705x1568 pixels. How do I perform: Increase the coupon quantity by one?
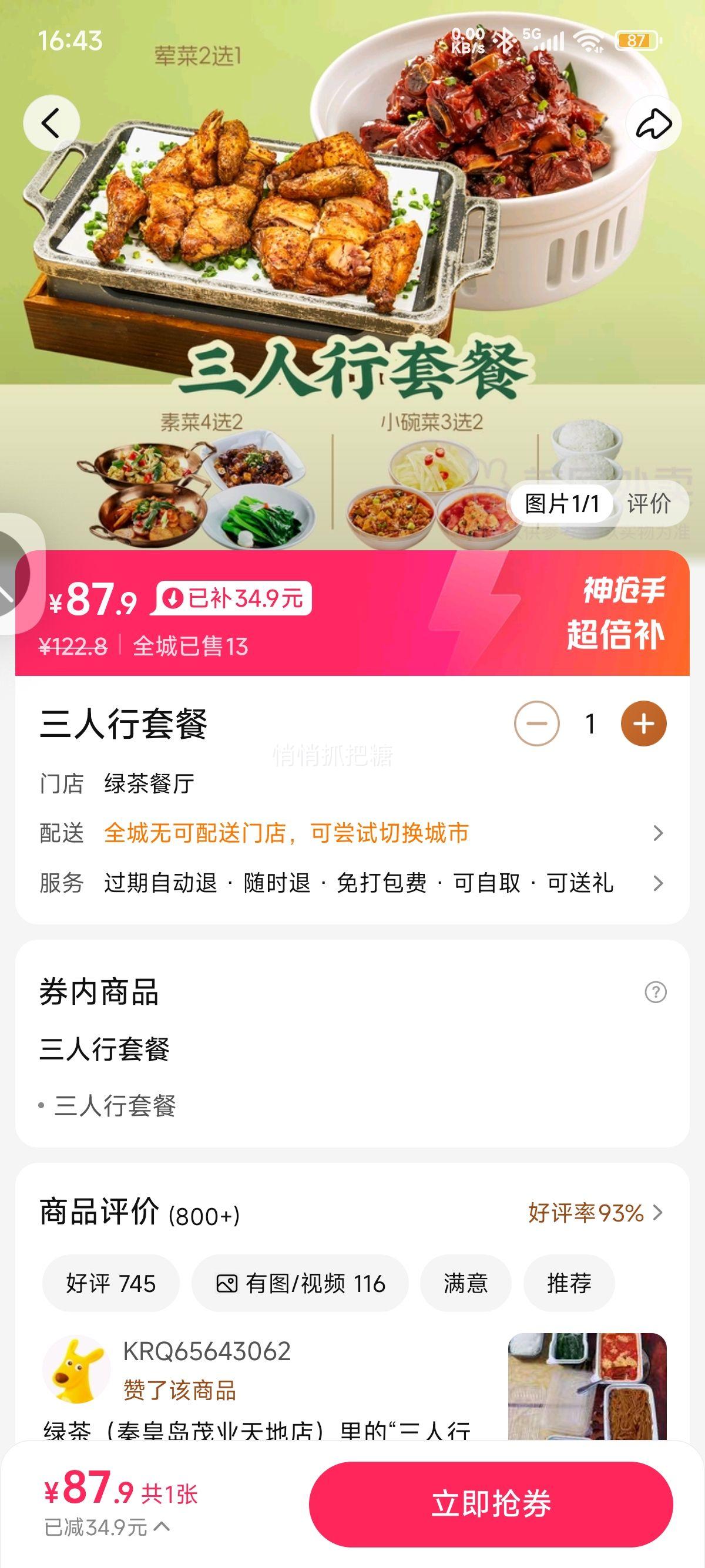pyautogui.click(x=643, y=724)
